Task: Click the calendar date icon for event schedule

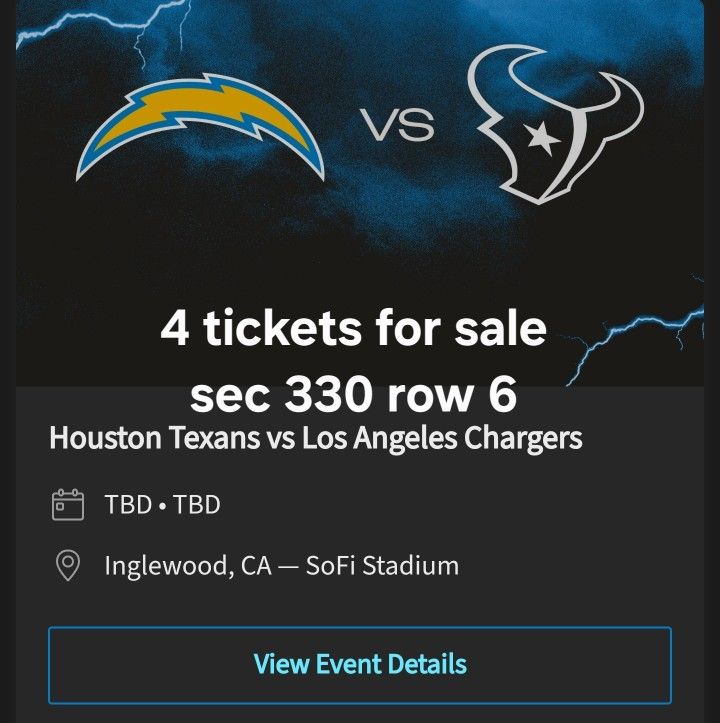Action: click(x=66, y=507)
